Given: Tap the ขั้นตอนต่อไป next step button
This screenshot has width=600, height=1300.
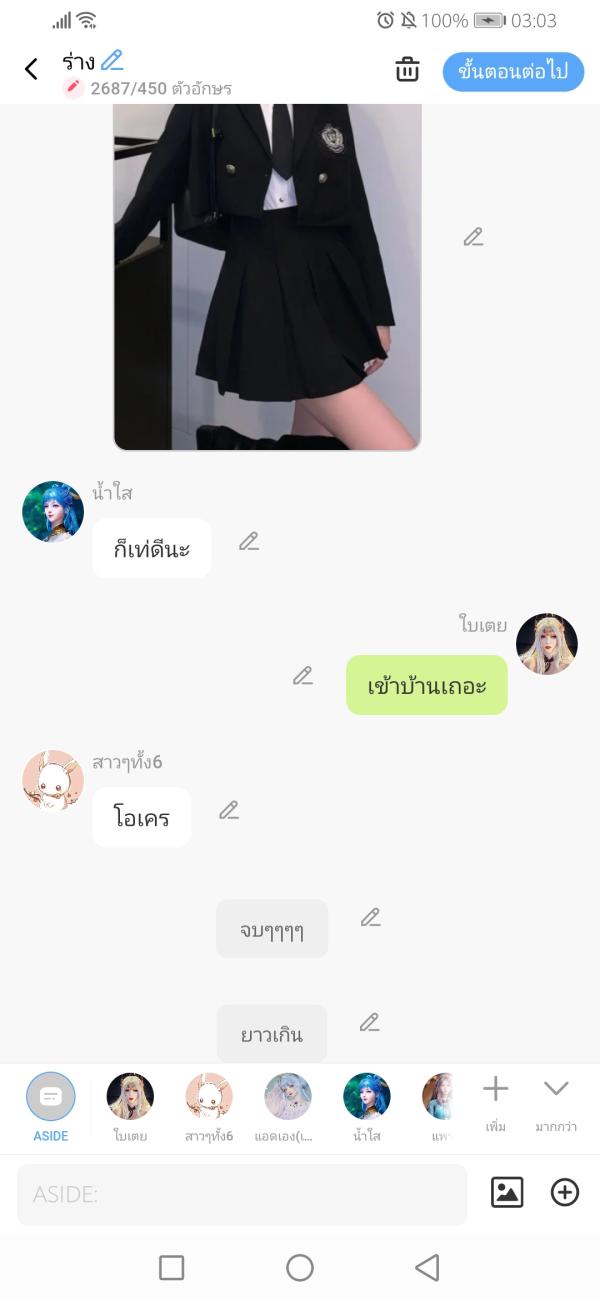Looking at the screenshot, I should pos(513,72).
